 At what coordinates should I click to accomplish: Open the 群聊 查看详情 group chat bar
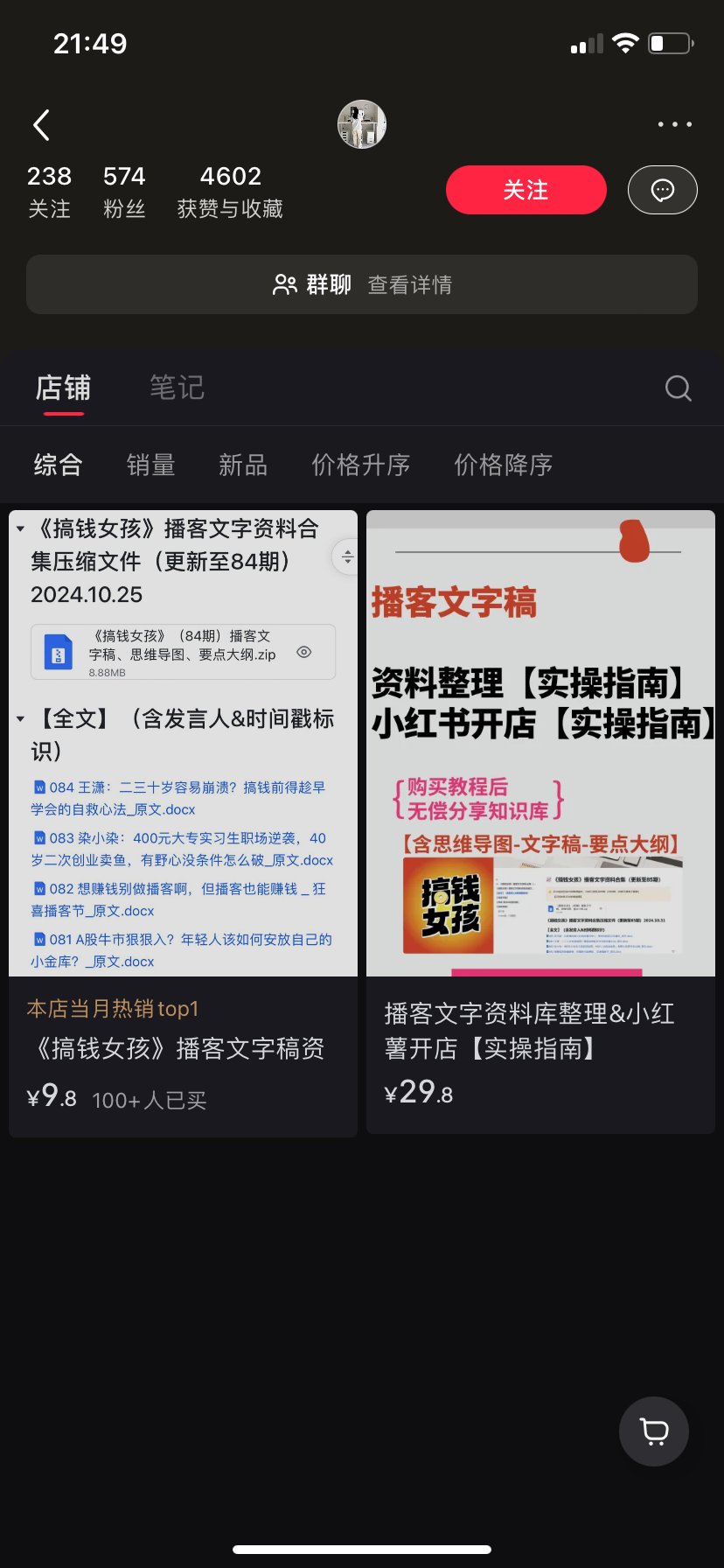(362, 284)
